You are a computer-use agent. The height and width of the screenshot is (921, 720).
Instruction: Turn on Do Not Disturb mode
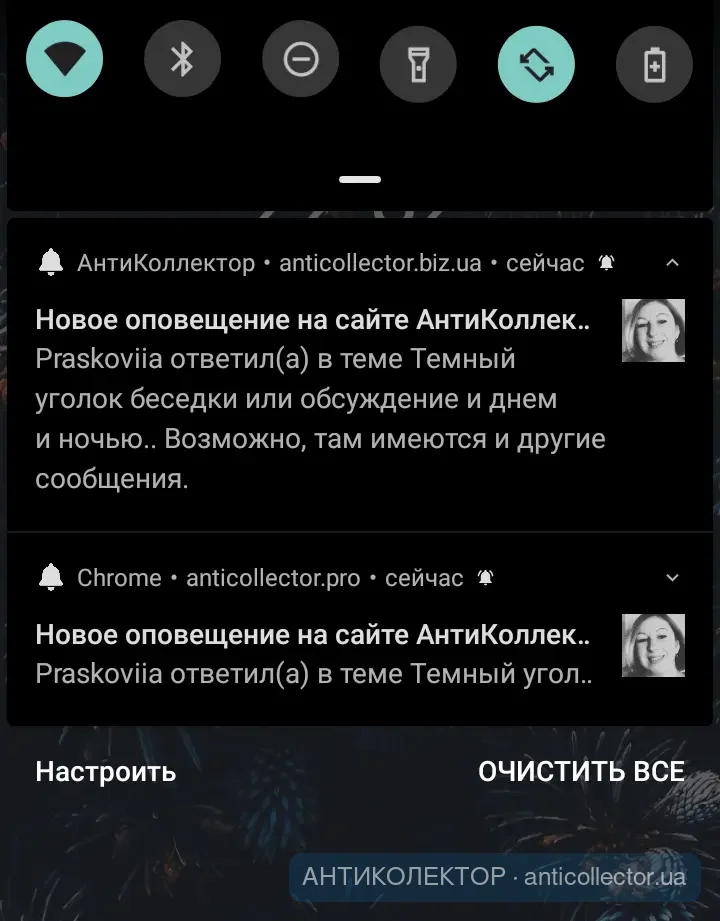coord(300,59)
